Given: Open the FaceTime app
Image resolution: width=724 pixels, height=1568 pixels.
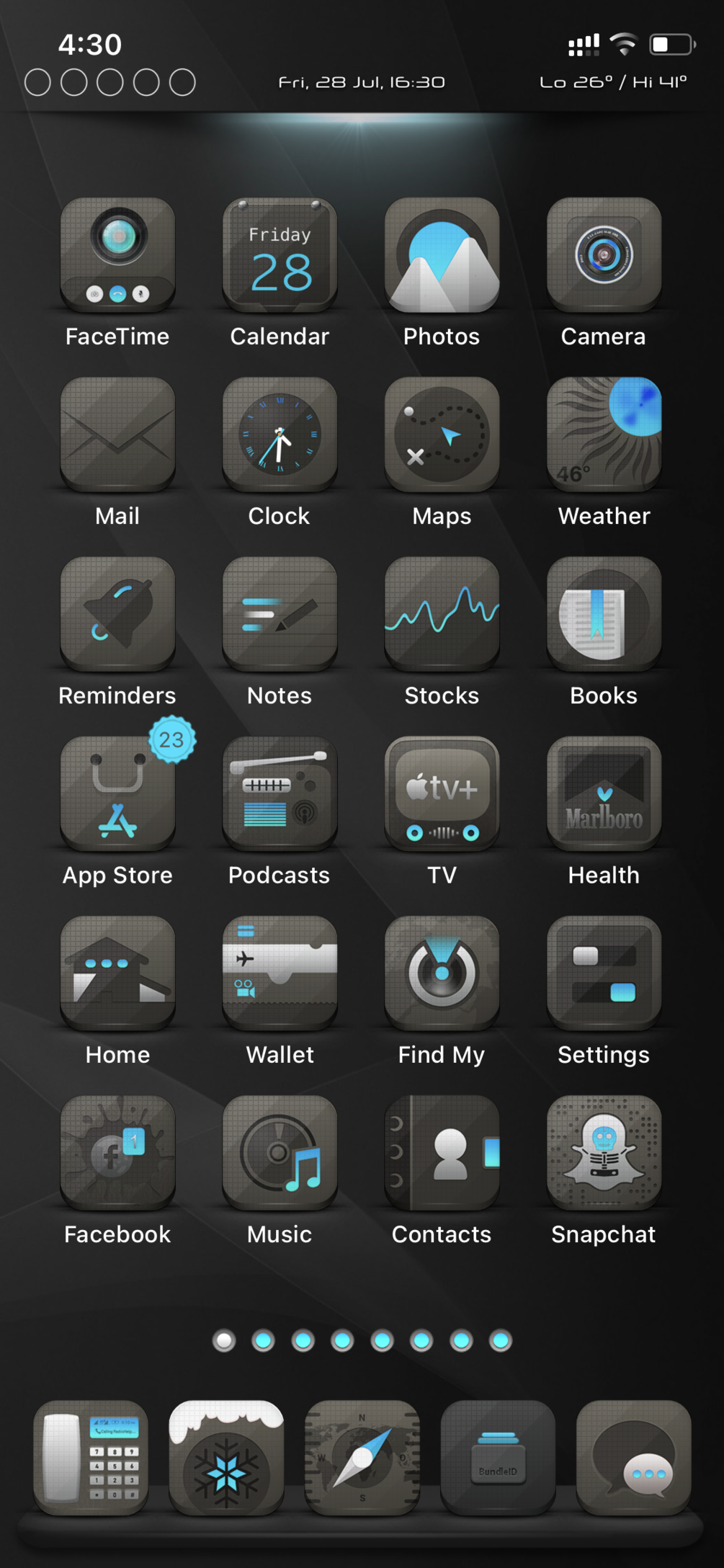Looking at the screenshot, I should point(117,255).
